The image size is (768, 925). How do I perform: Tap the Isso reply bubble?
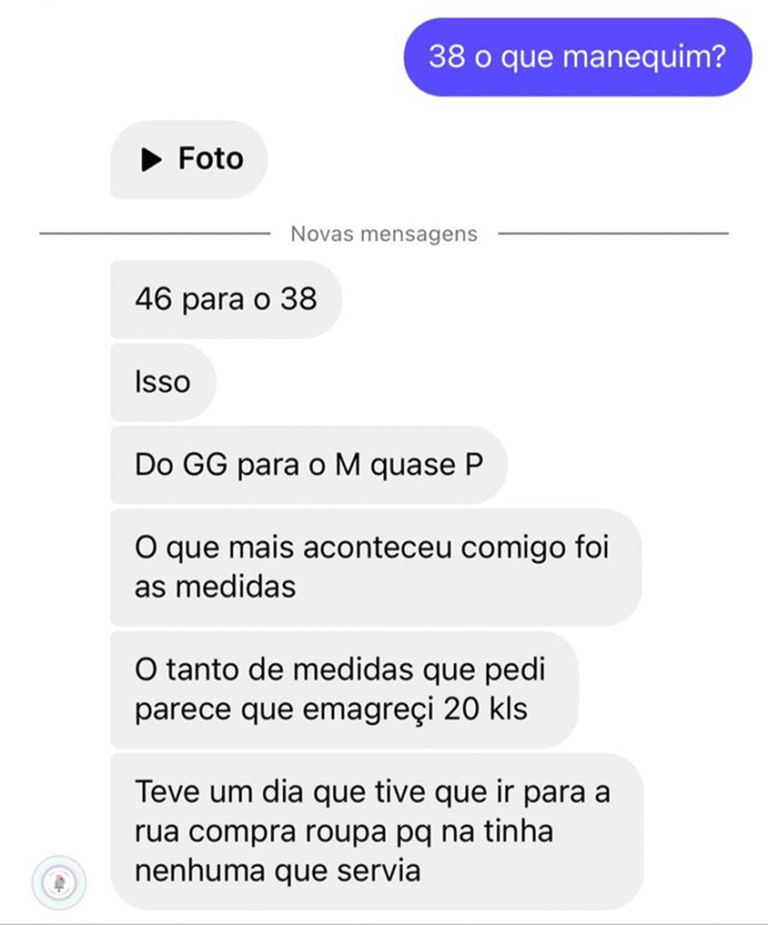[x=162, y=381]
